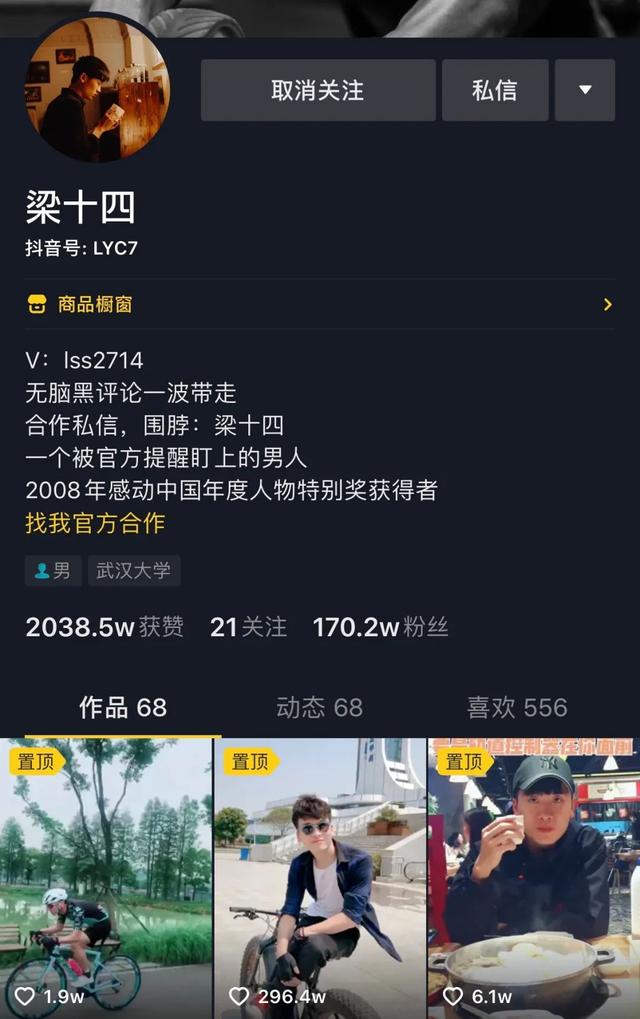Tap the 找我官方合作 link
Image resolution: width=640 pixels, height=1019 pixels.
pyautogui.click(x=95, y=522)
